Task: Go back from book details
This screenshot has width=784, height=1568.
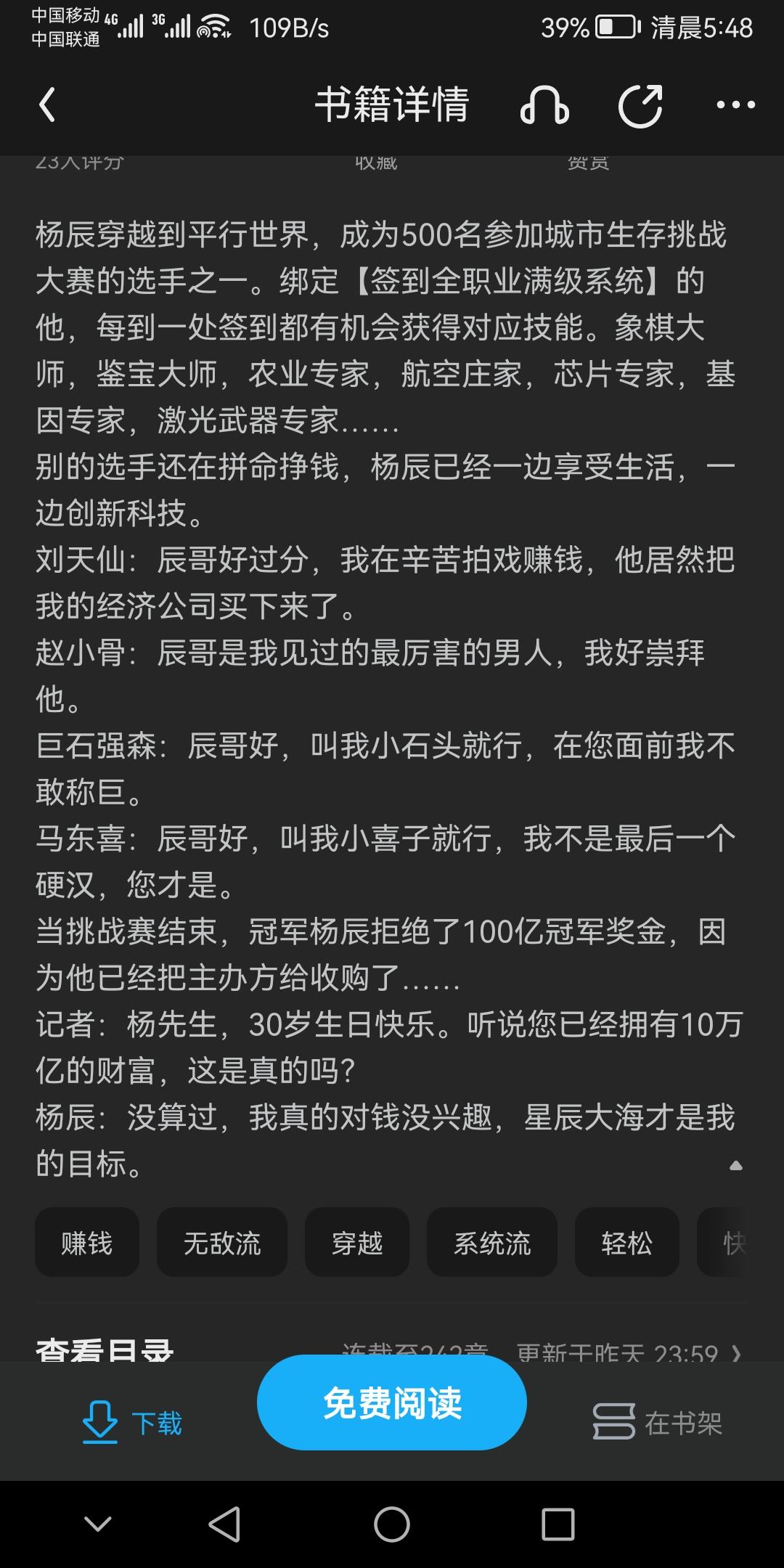Action: click(x=48, y=105)
